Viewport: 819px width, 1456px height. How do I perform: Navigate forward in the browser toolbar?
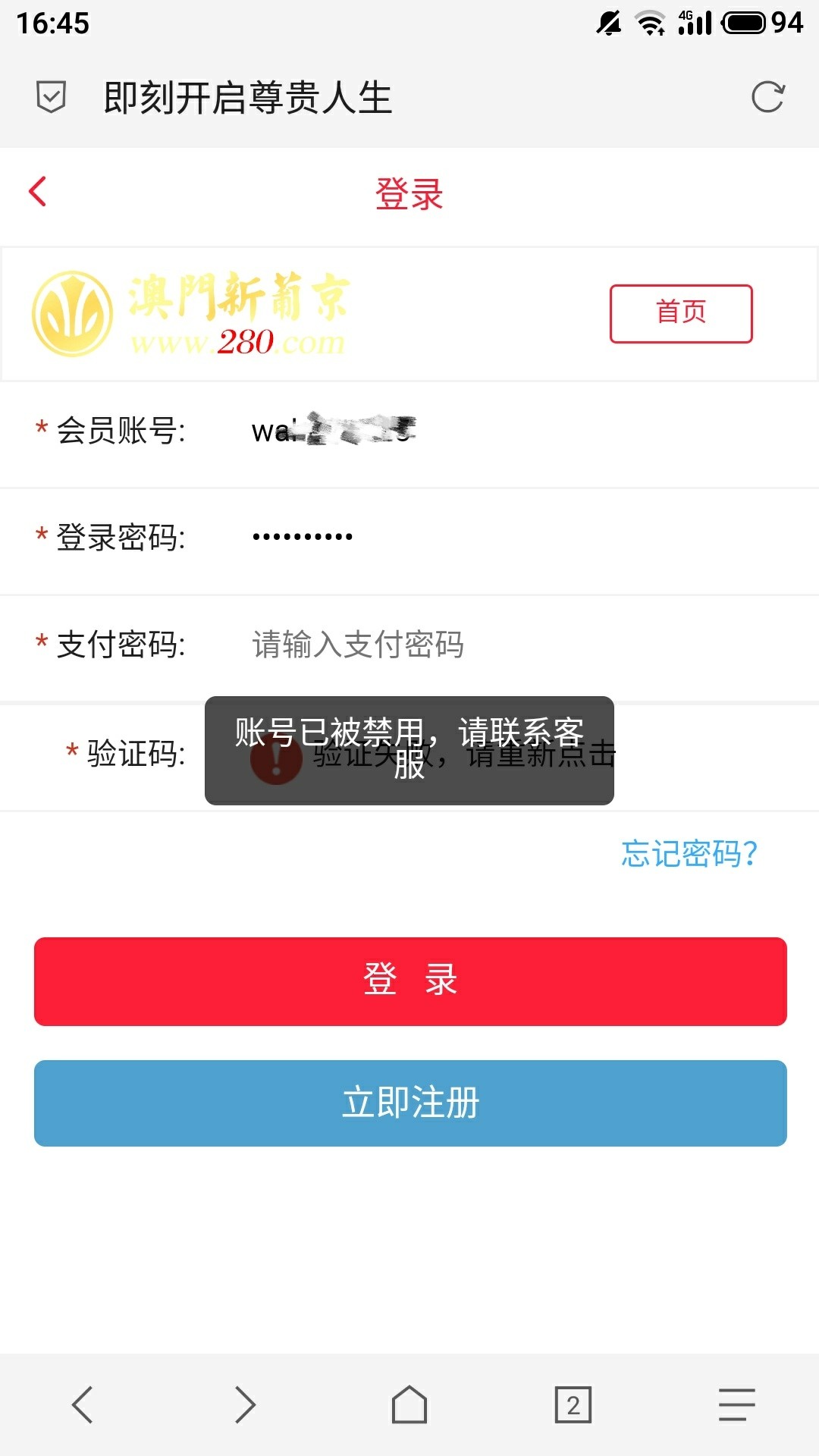coord(245,1404)
